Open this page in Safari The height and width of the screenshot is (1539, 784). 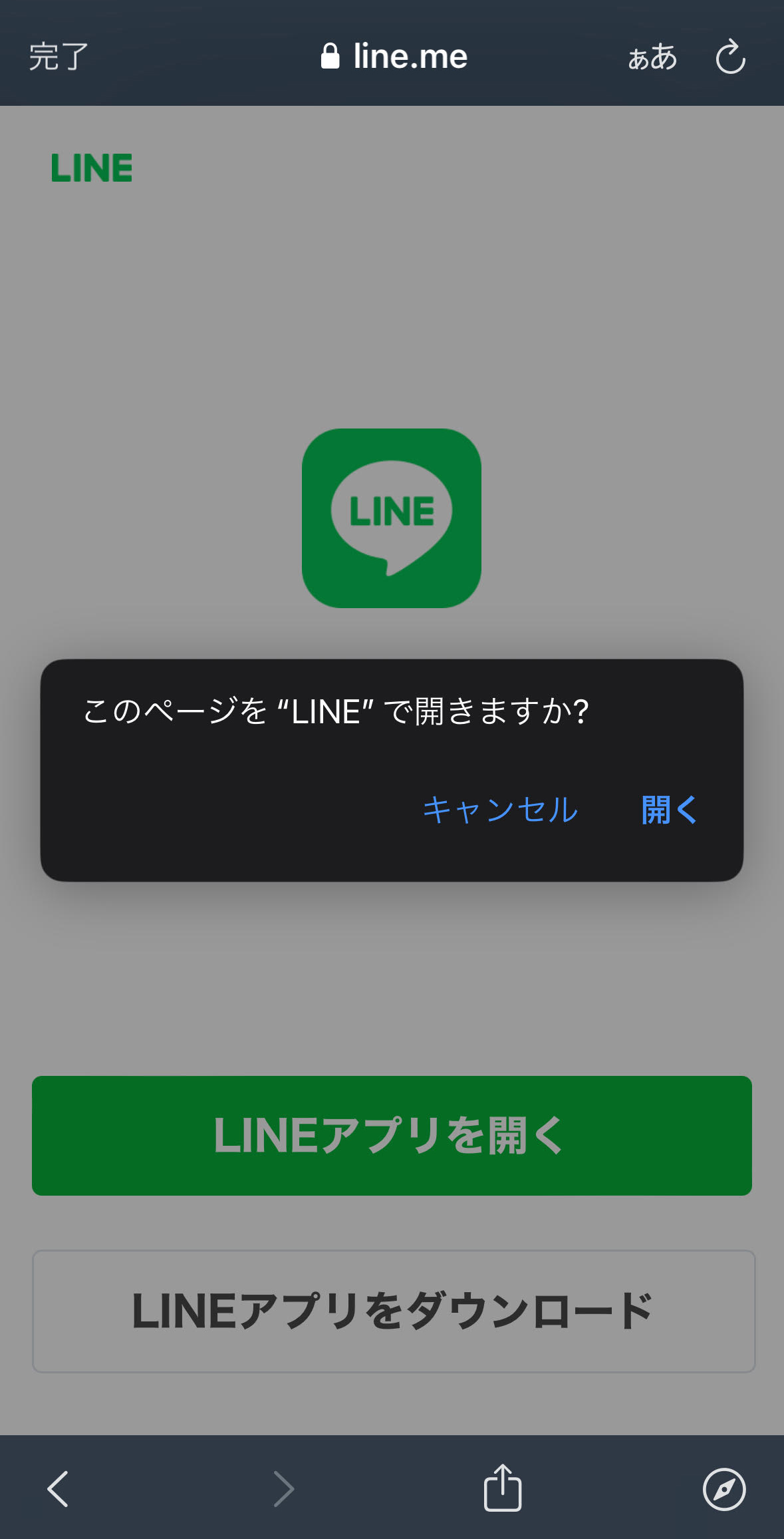(724, 1488)
